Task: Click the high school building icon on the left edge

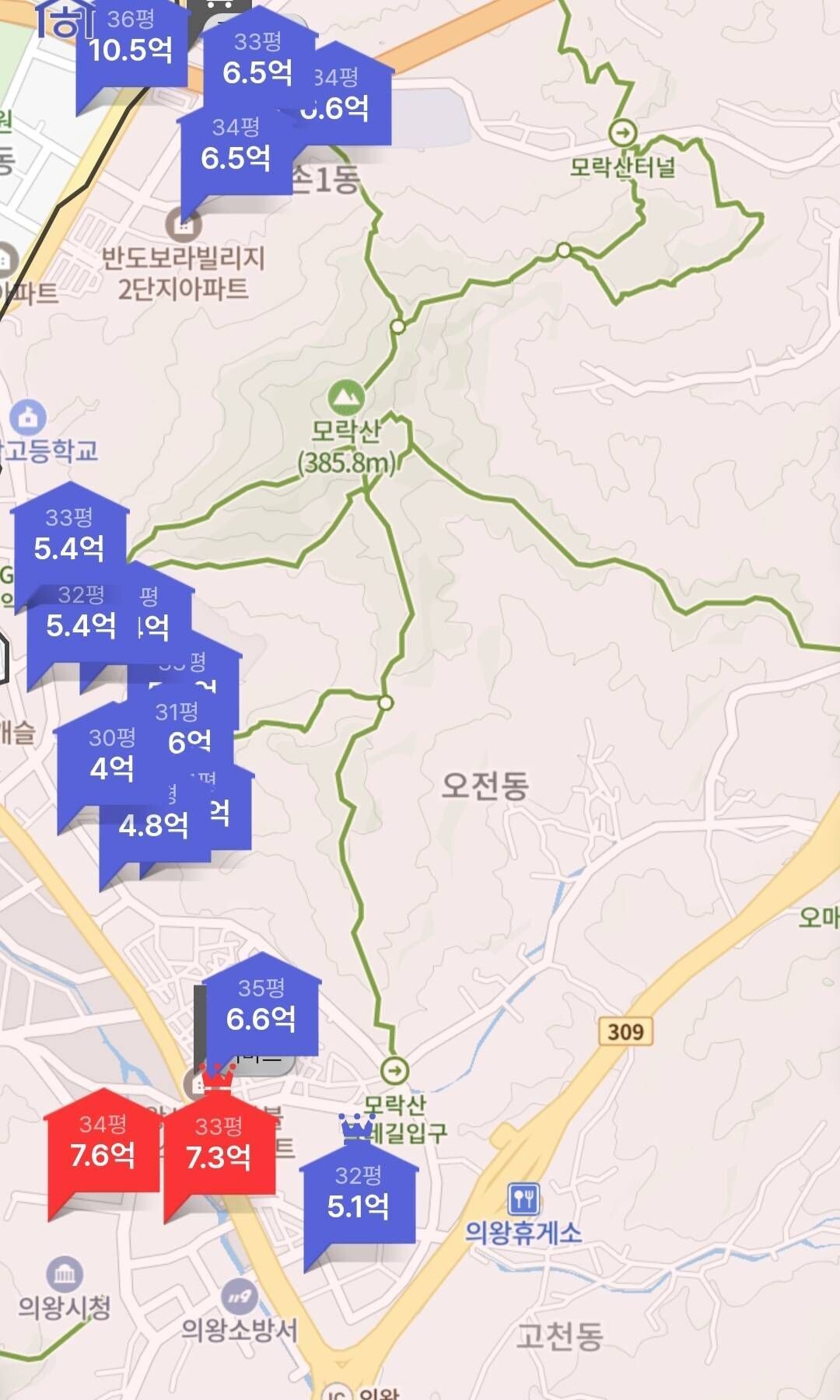Action: click(29, 417)
